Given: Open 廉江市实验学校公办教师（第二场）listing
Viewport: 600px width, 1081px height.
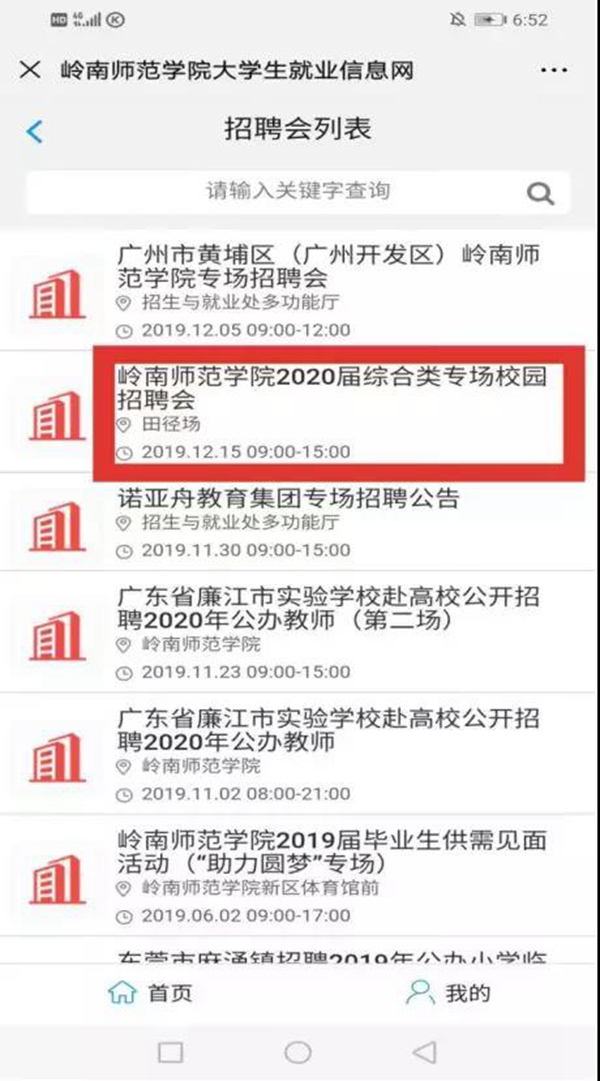Looking at the screenshot, I should click(x=330, y=611).
